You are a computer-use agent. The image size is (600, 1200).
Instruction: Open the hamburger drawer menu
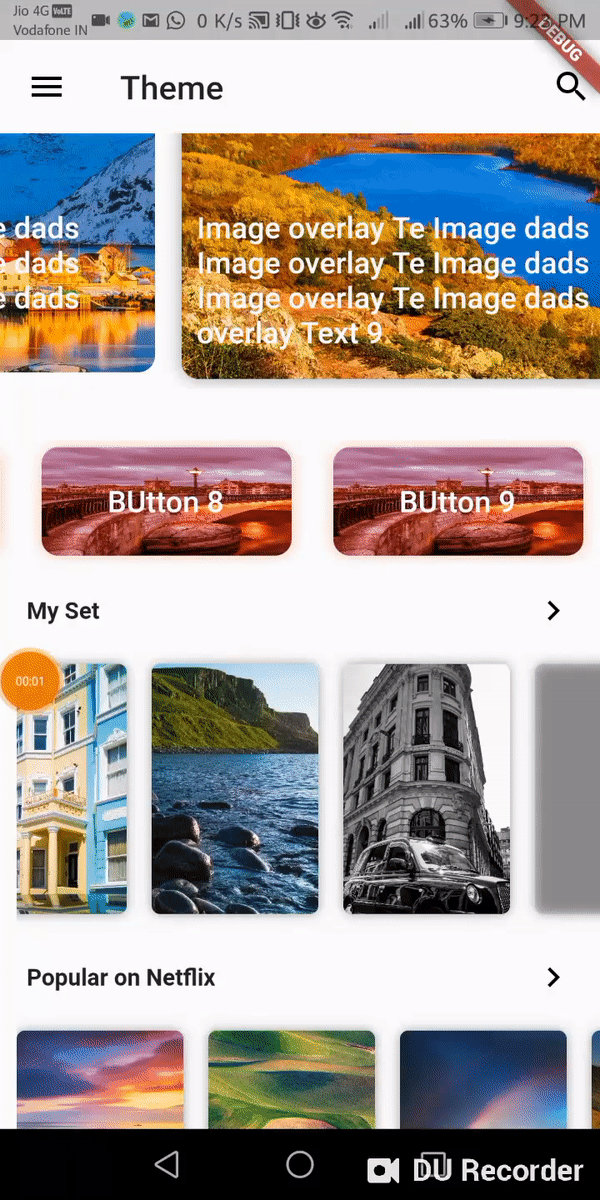coord(47,88)
